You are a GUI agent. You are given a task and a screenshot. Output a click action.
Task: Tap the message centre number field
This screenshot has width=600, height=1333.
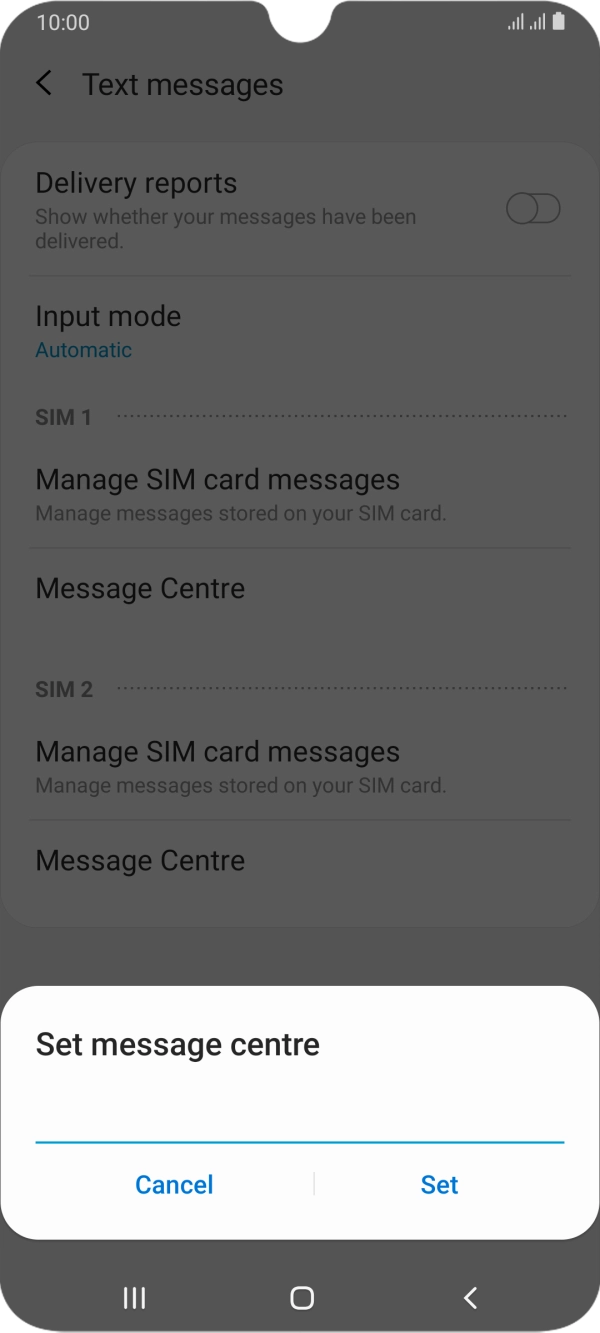(x=300, y=1120)
